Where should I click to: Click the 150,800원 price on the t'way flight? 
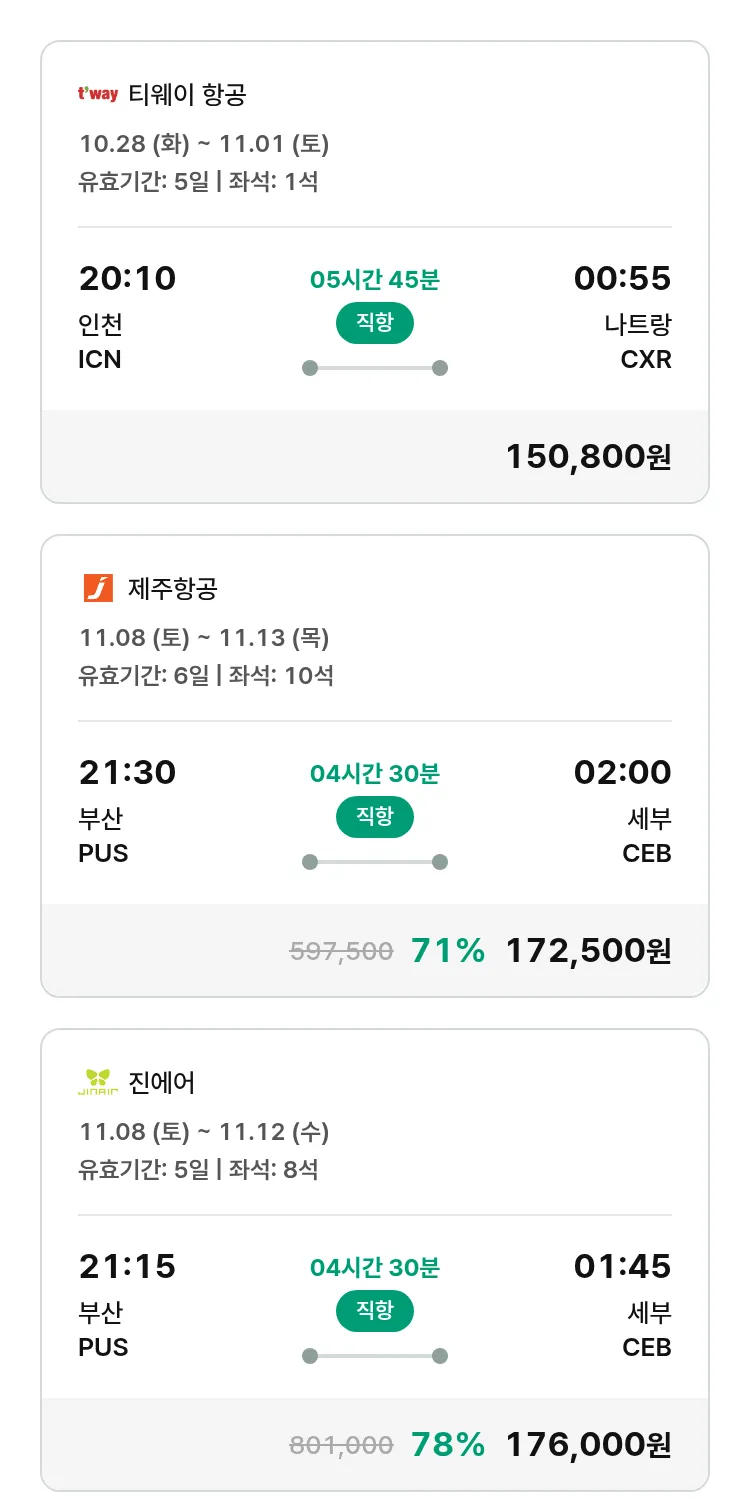(x=588, y=456)
